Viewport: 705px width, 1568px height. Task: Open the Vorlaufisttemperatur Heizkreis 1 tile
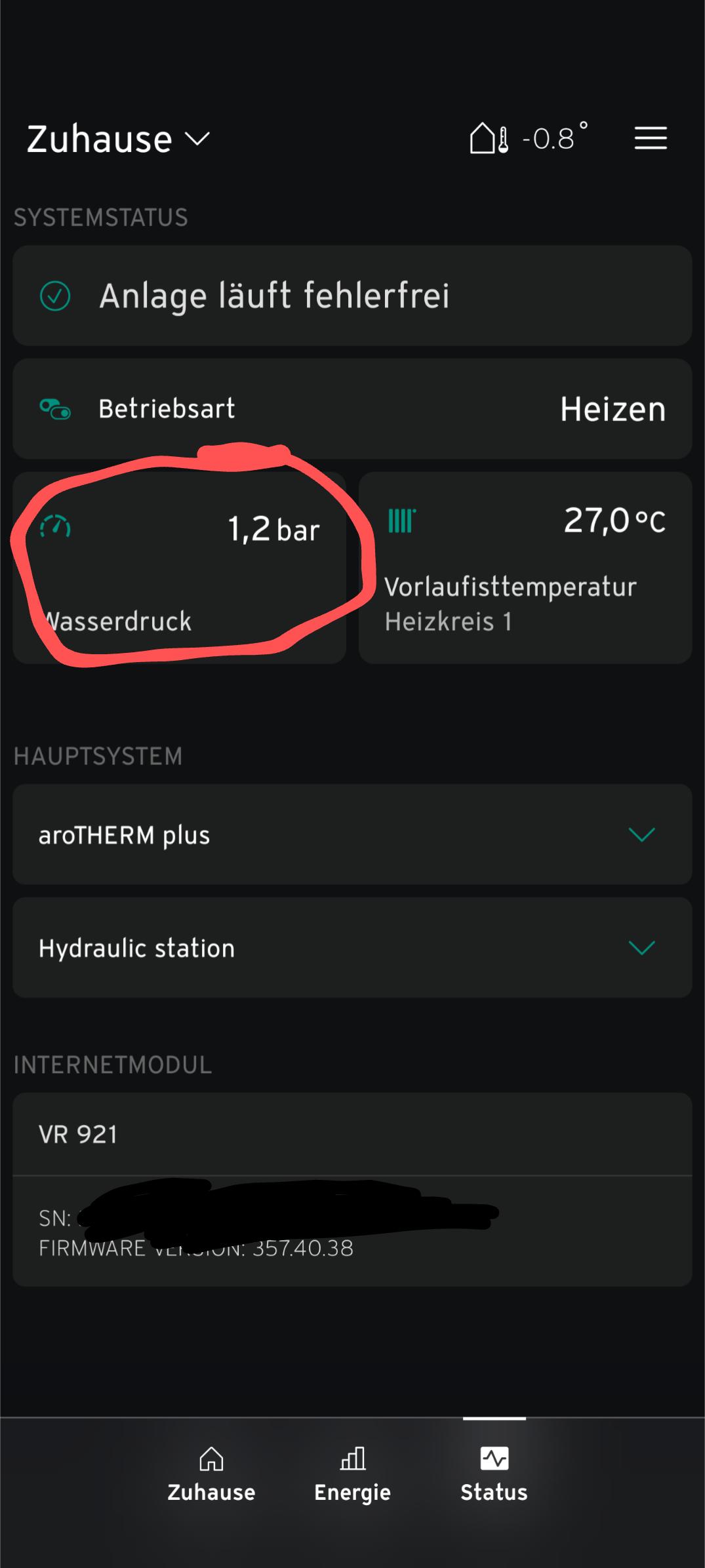[525, 568]
